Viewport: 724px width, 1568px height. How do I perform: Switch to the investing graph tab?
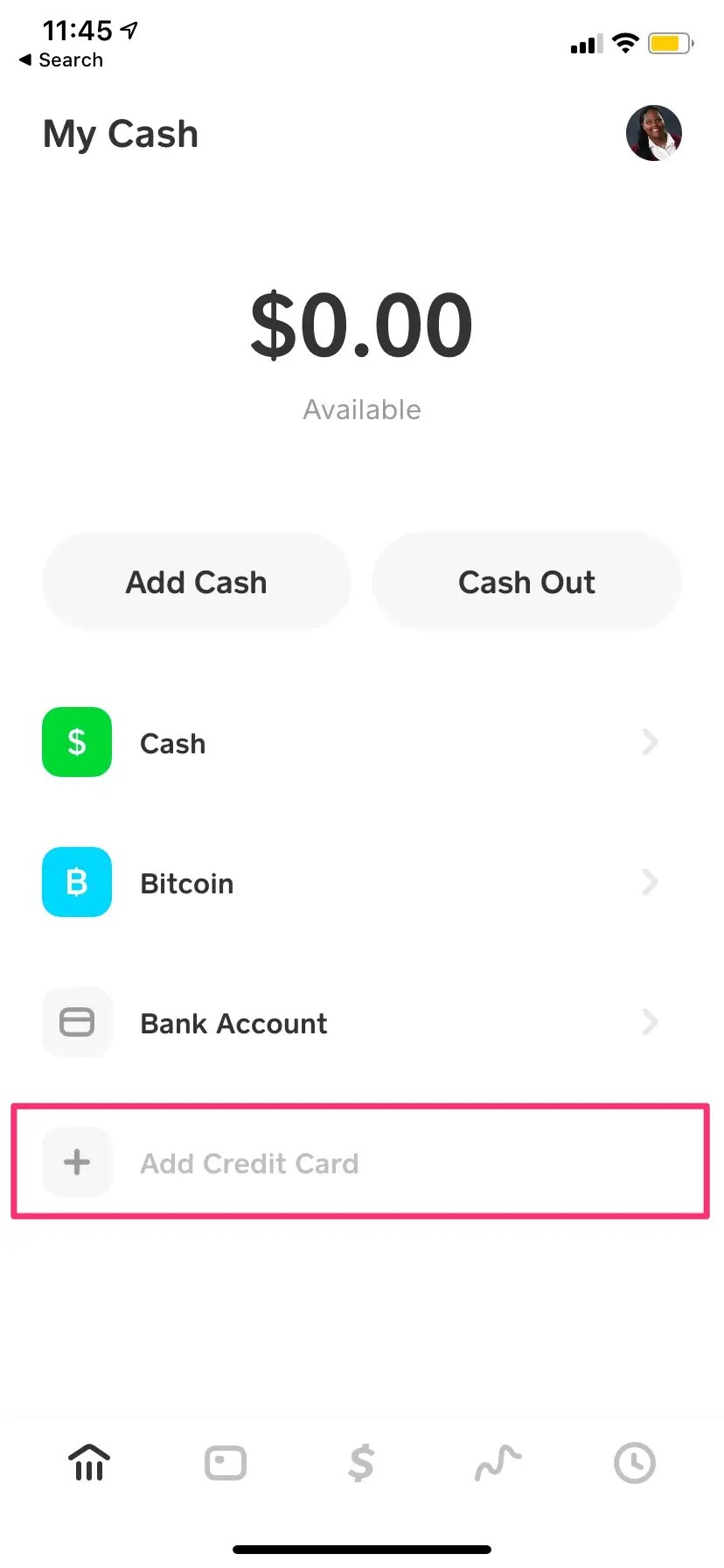(498, 1462)
